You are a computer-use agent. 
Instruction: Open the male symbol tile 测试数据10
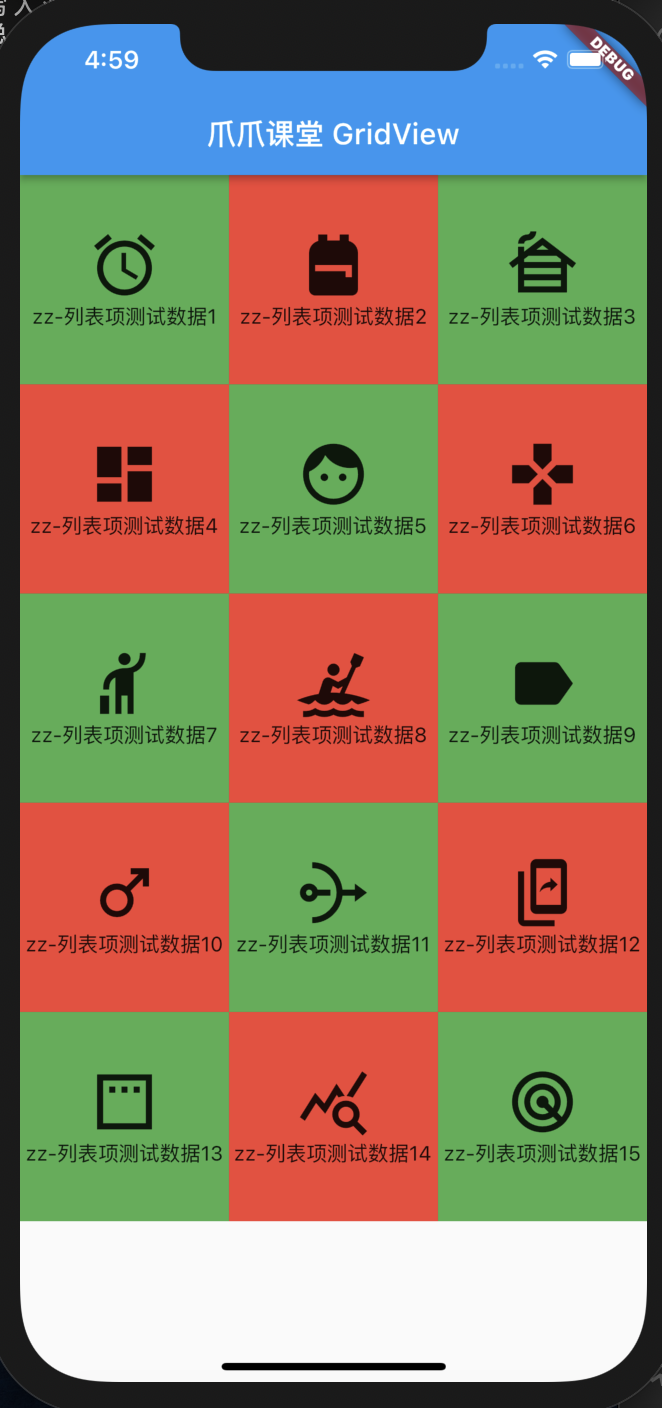coord(124,907)
